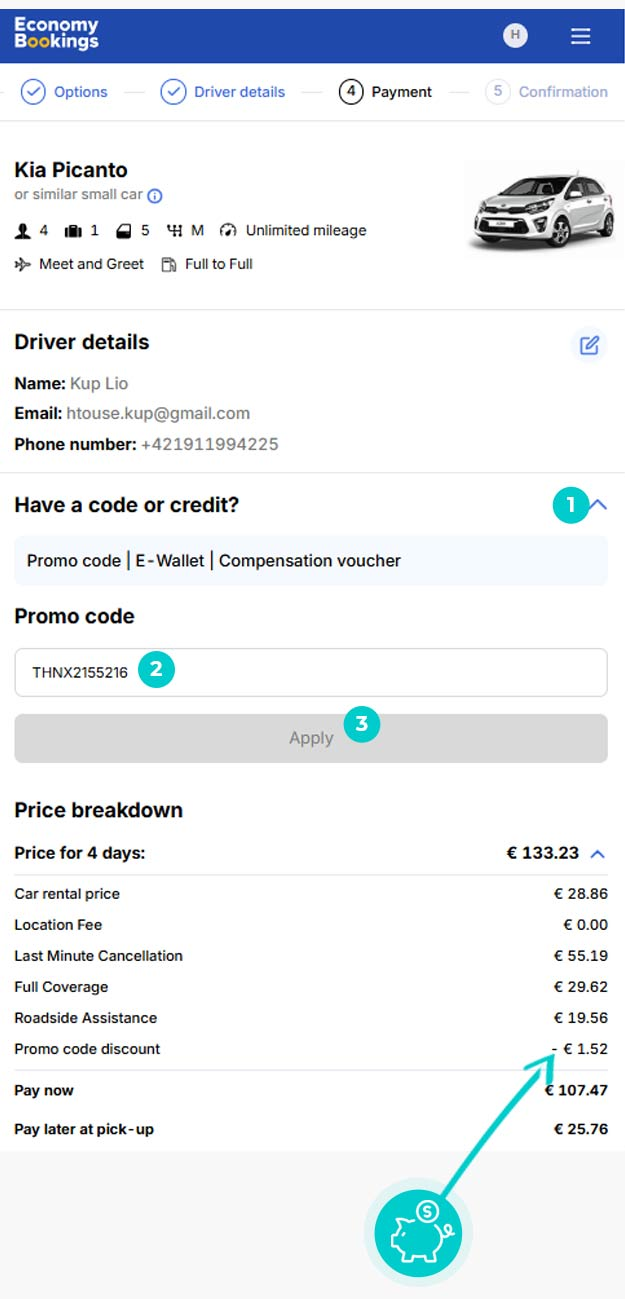Apply the promo code
625x1299 pixels.
tap(311, 738)
